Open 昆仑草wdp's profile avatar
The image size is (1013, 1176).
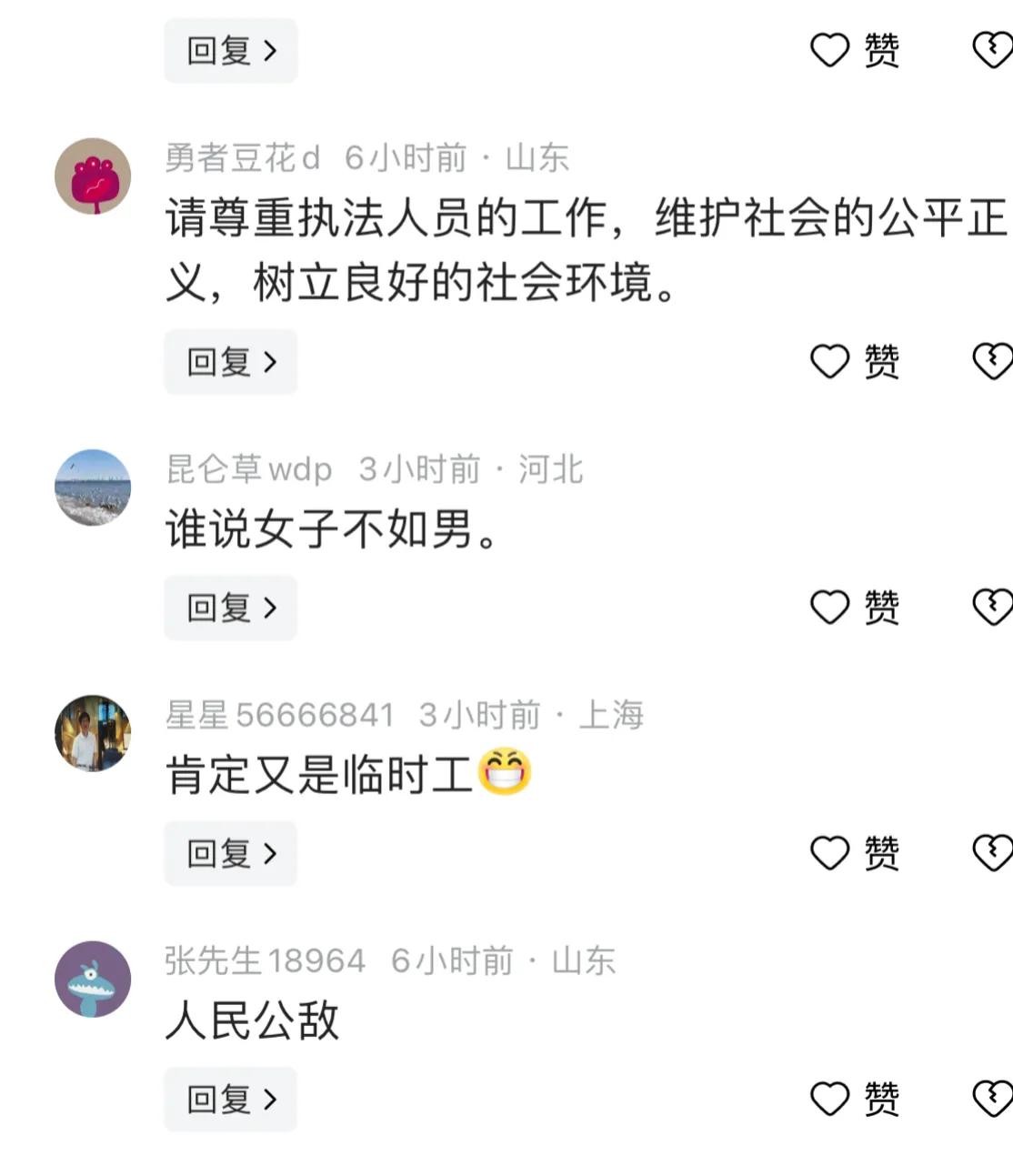[x=93, y=487]
